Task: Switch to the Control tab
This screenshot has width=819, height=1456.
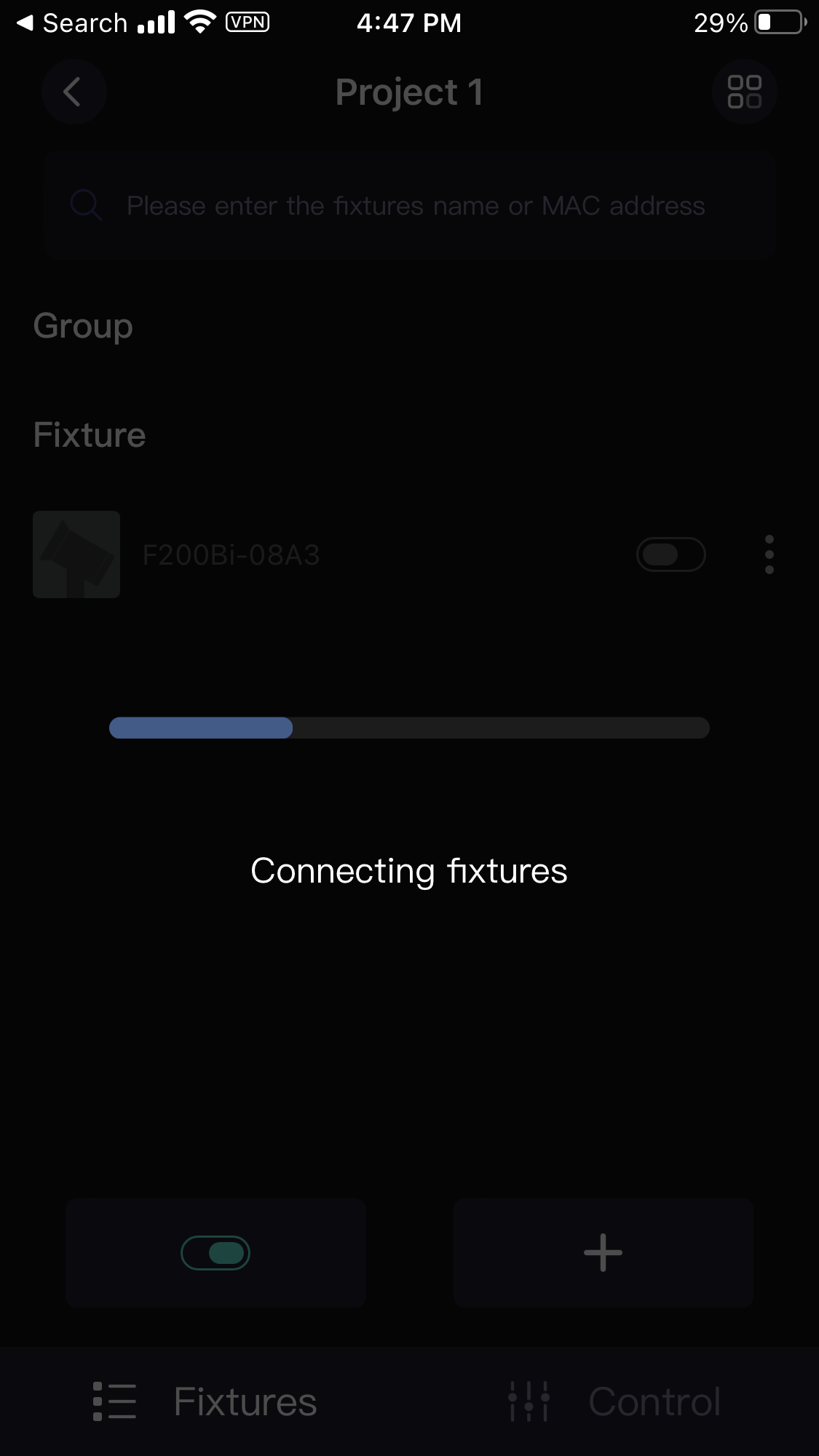Action: click(x=614, y=1401)
